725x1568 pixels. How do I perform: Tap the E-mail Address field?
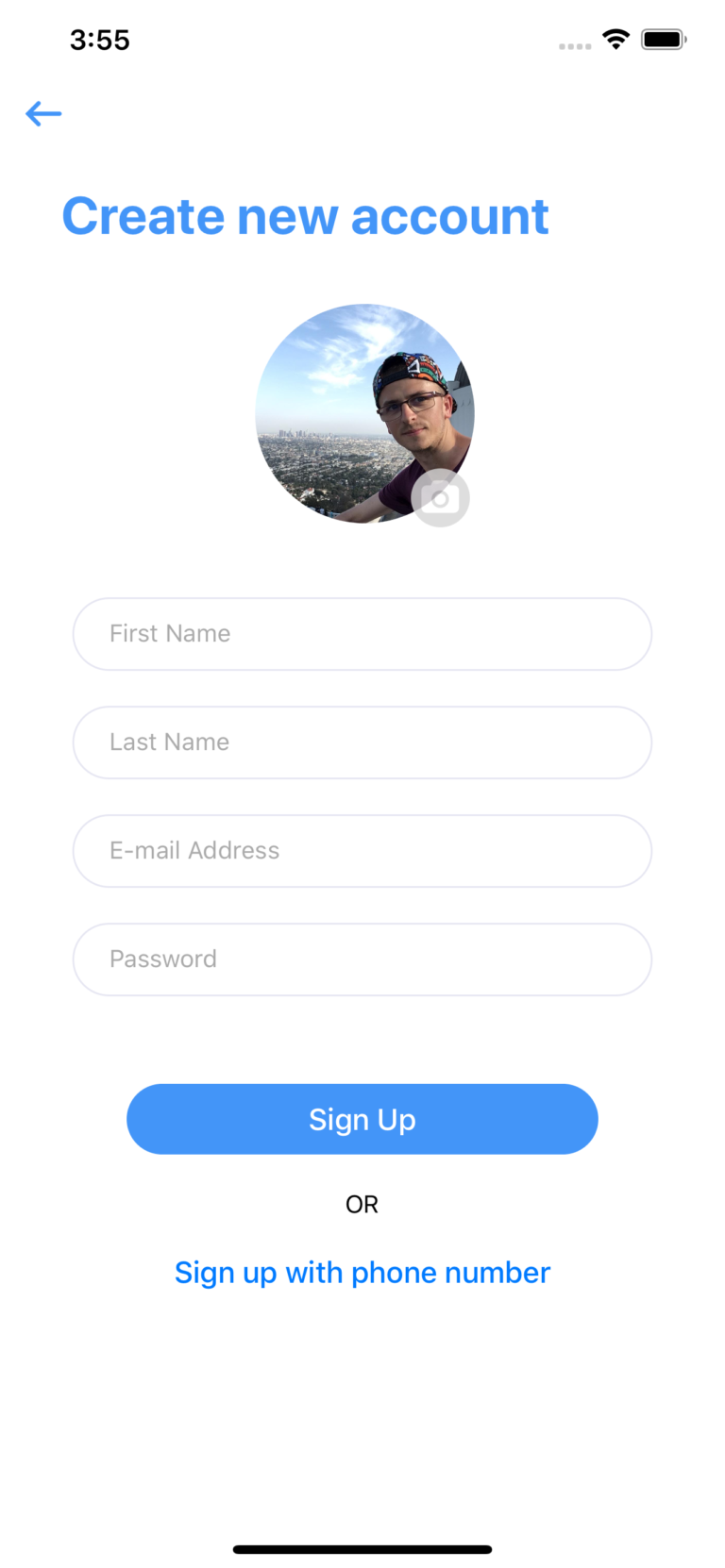click(x=362, y=850)
